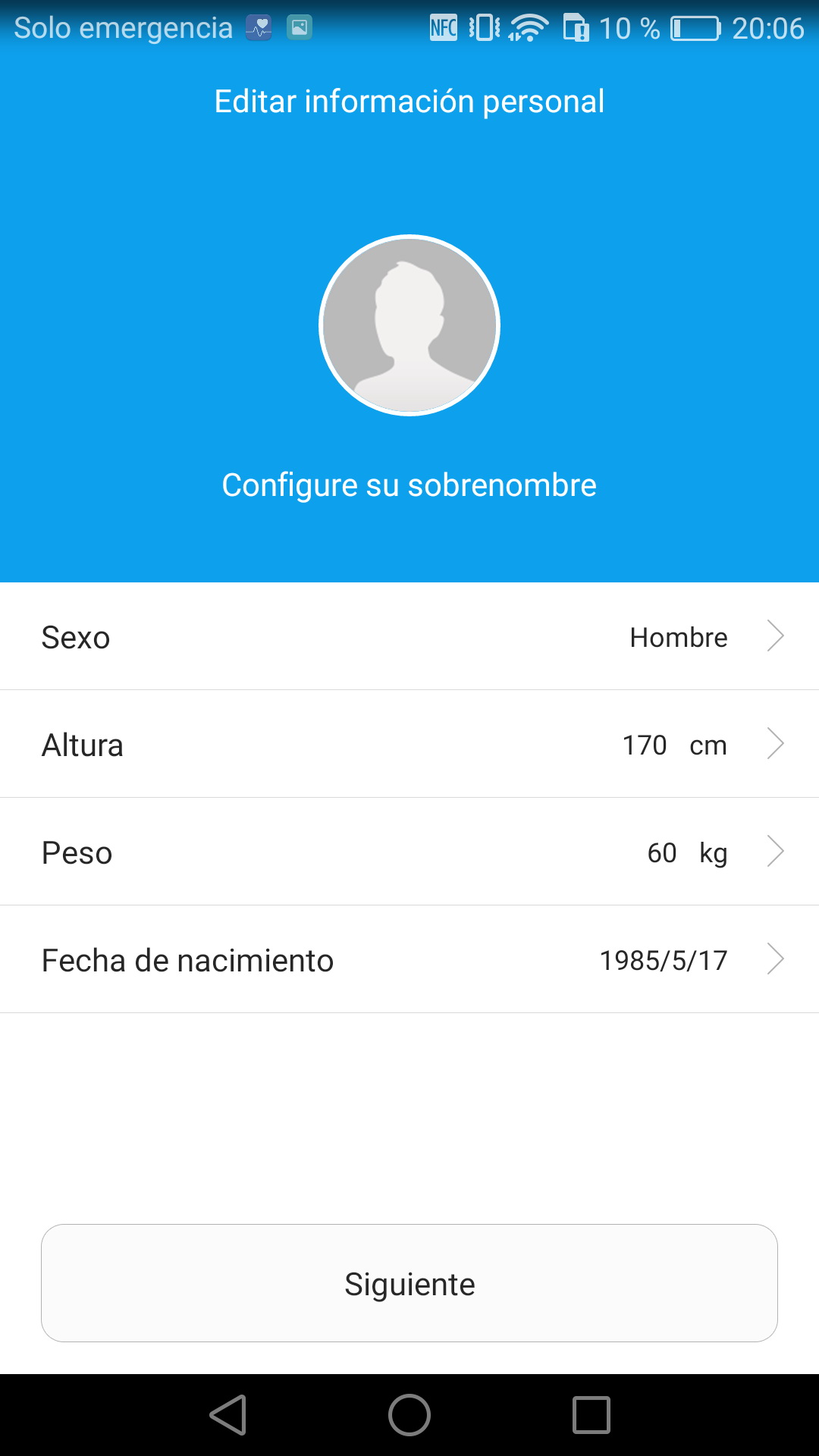Change the Peso setting
This screenshot has height=1456, width=819.
[409, 852]
